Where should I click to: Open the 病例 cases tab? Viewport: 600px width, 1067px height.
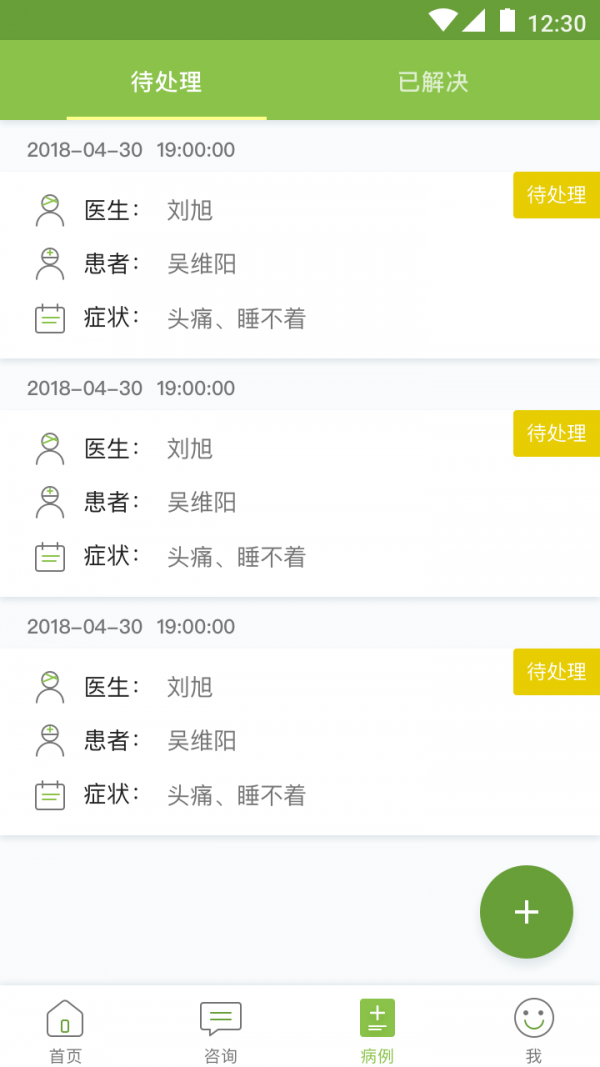(x=378, y=1031)
